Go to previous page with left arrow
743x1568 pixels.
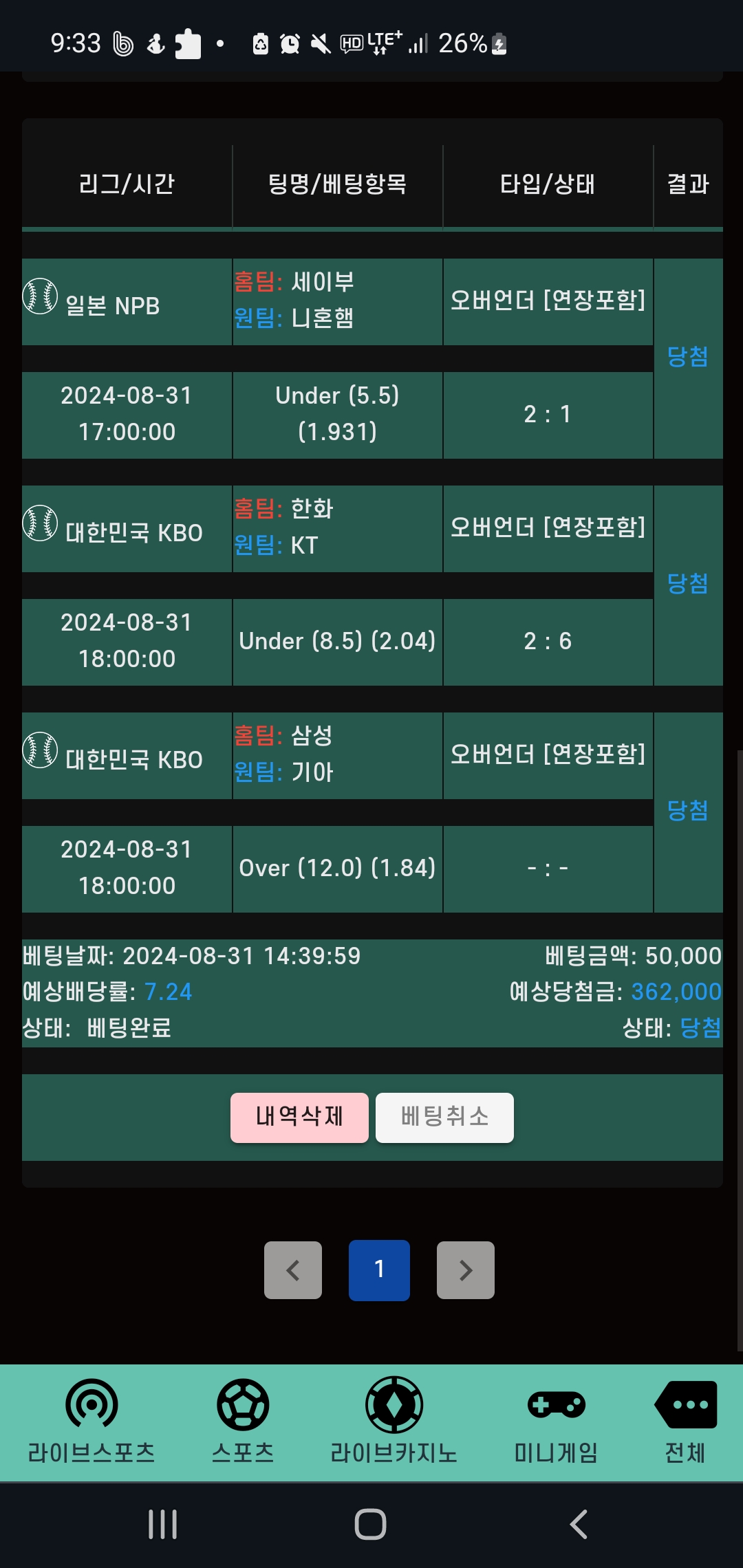(x=293, y=1270)
